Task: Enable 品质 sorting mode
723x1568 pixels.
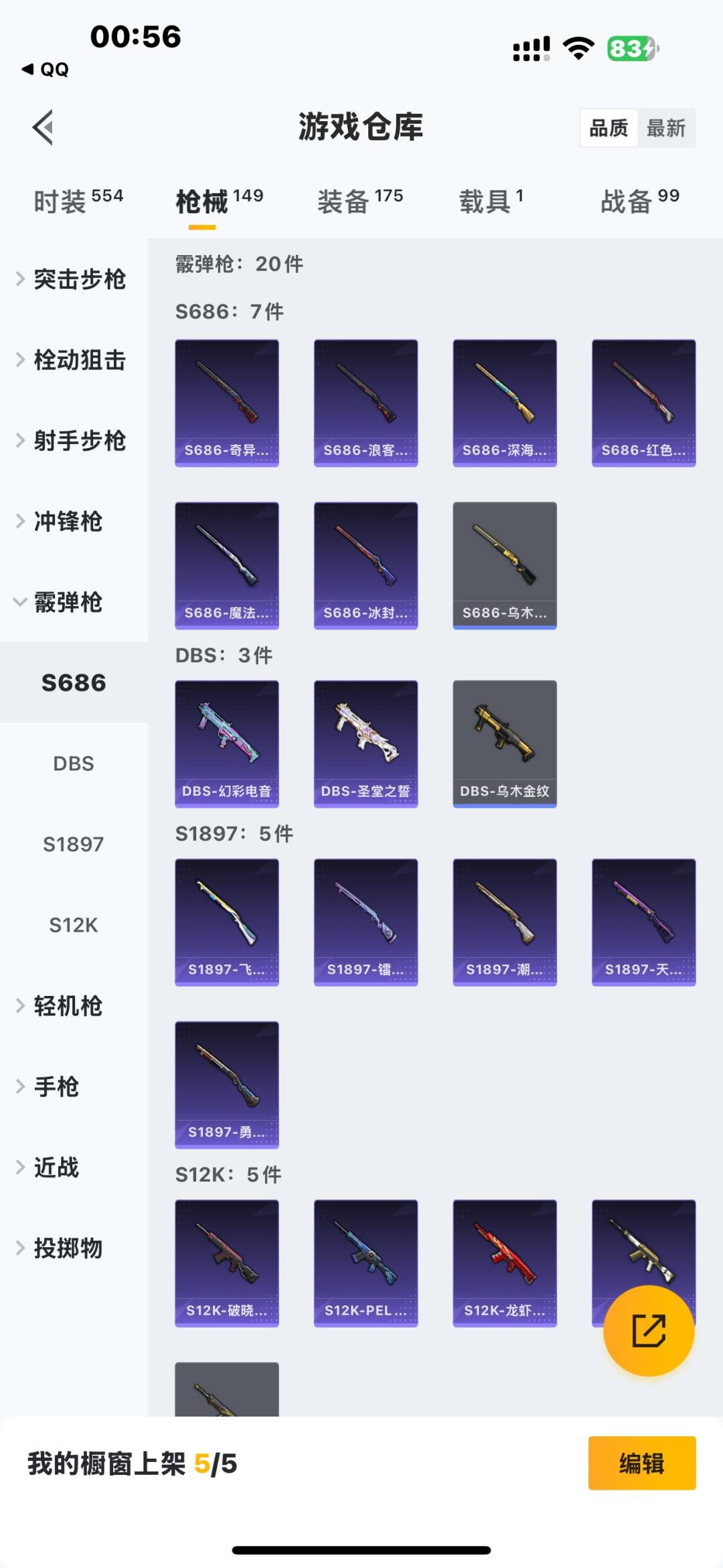Action: [x=608, y=127]
